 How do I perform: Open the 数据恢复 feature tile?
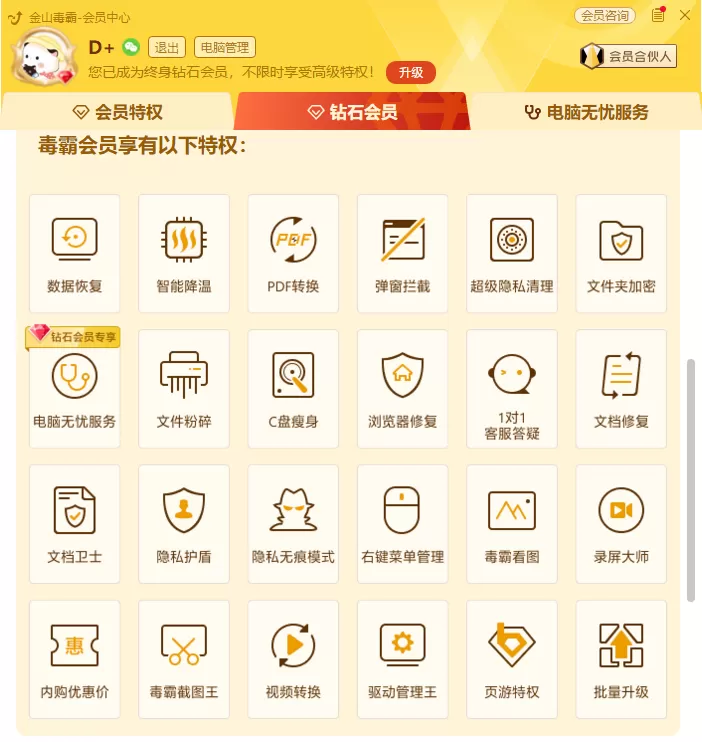75,254
